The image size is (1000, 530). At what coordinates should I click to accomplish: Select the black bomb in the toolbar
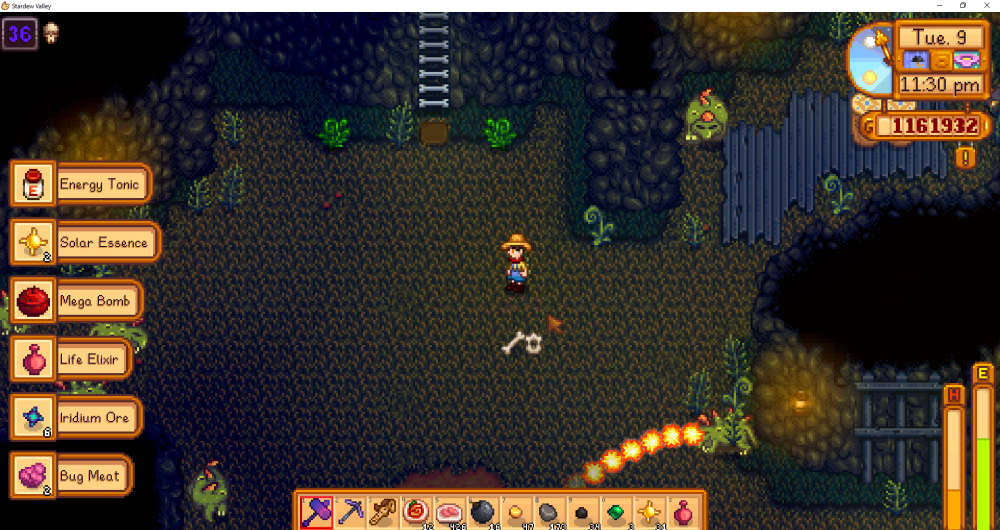click(482, 511)
